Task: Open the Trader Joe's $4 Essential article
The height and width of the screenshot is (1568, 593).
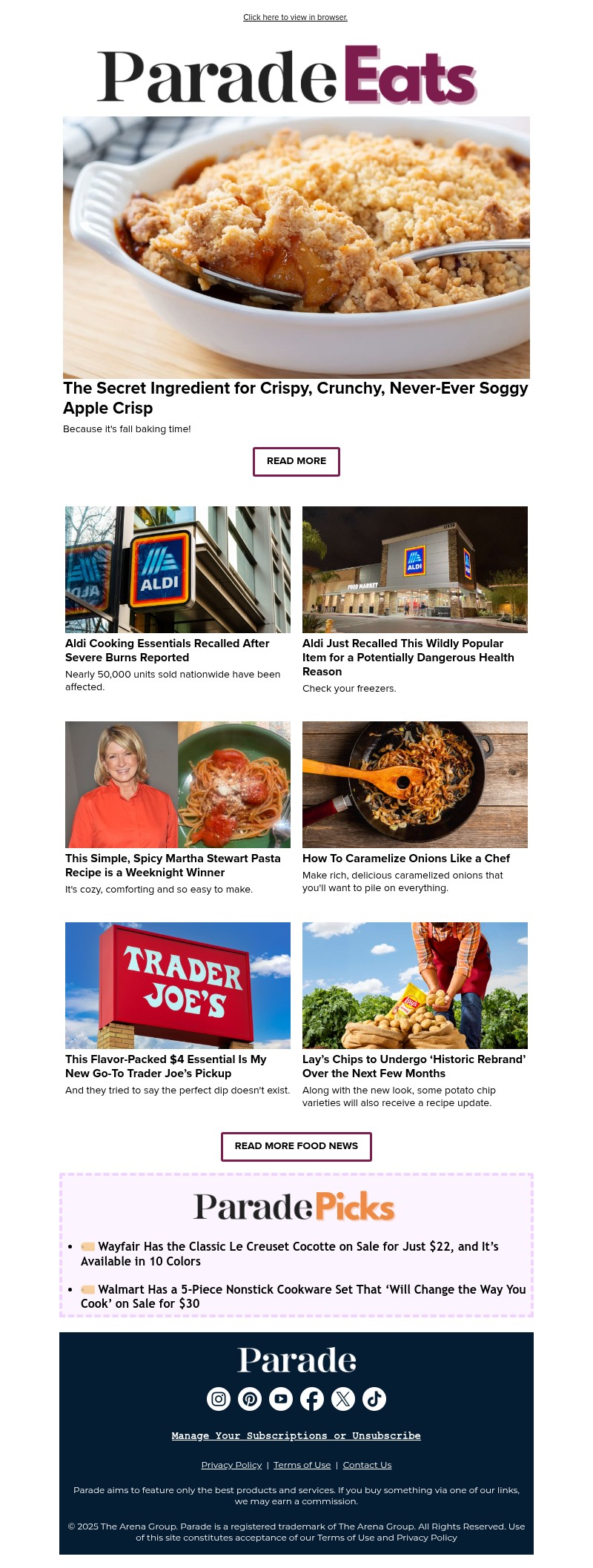Action: click(166, 1066)
